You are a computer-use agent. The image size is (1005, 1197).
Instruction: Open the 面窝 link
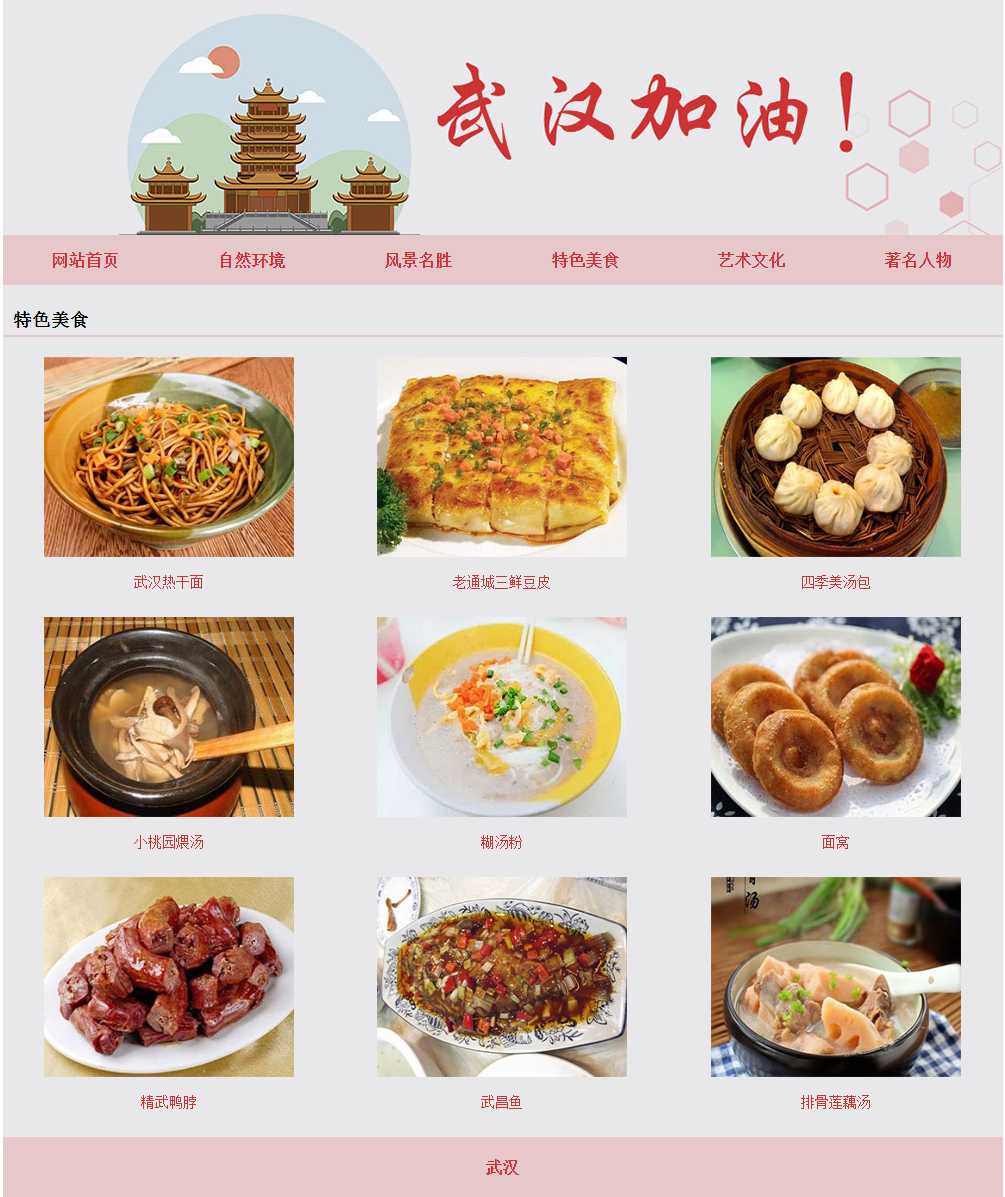(x=835, y=842)
